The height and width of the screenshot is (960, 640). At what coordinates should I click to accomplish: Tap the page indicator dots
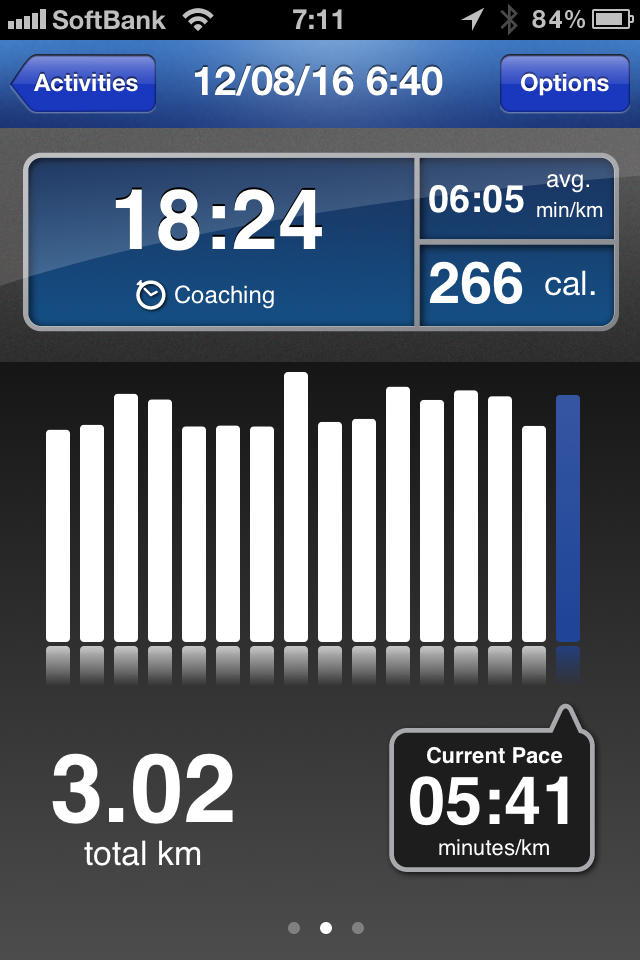325,928
